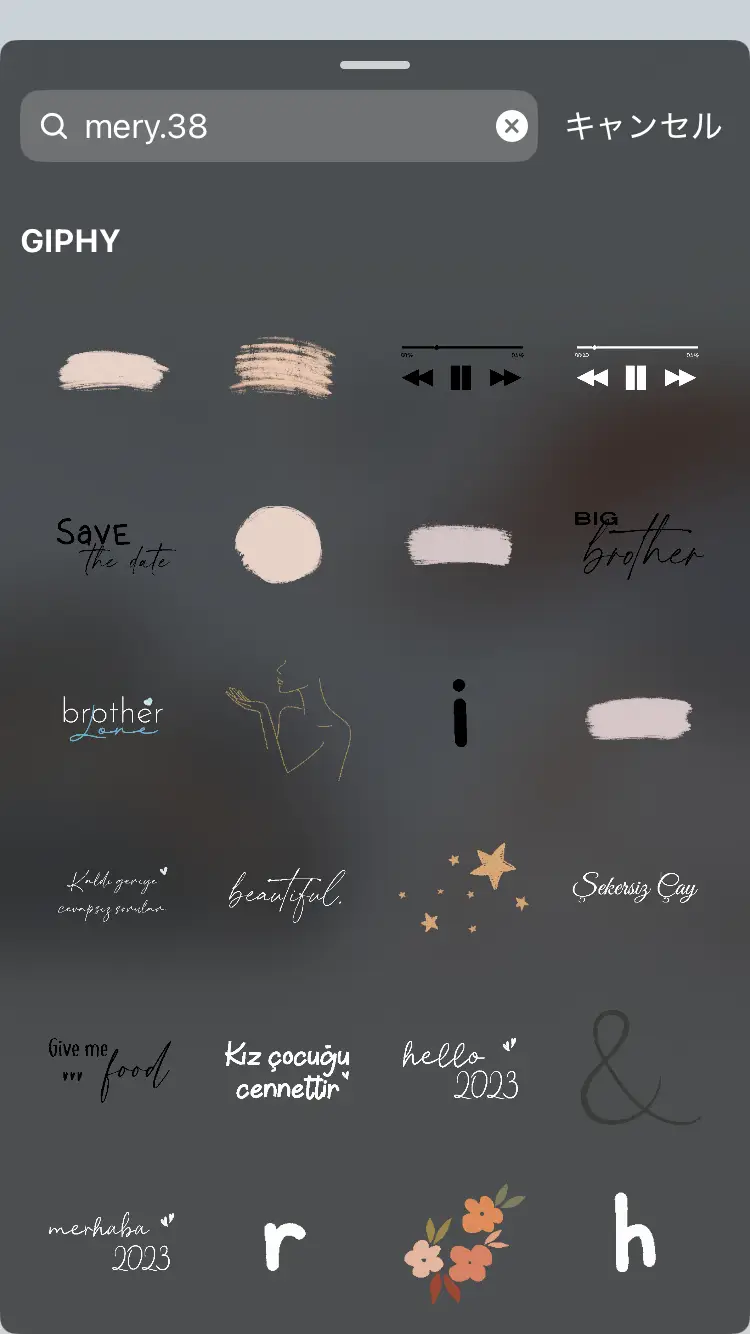Add the brother Love sticker
This screenshot has width=750, height=1334.
click(112, 717)
